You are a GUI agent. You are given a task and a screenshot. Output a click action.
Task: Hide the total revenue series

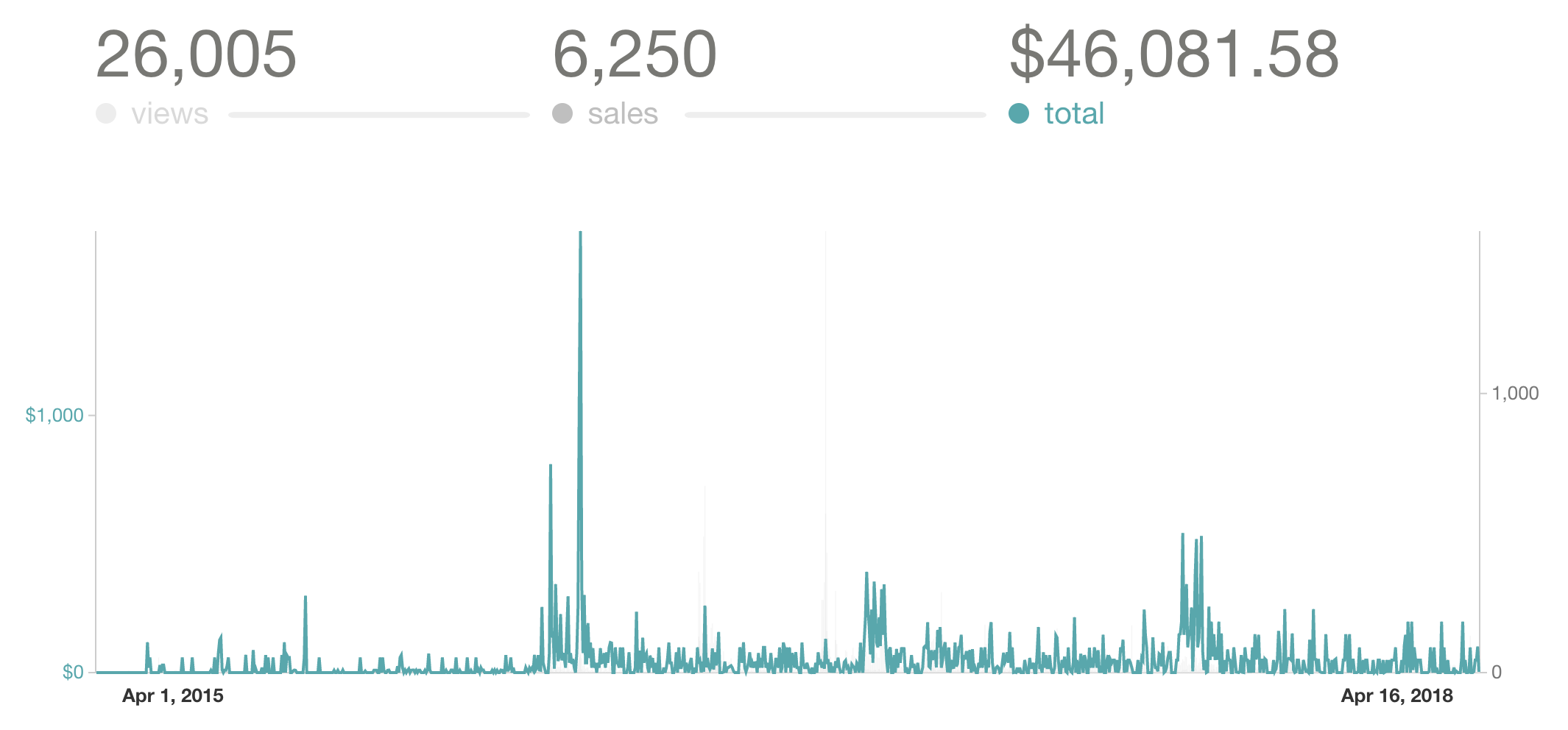[x=1057, y=114]
